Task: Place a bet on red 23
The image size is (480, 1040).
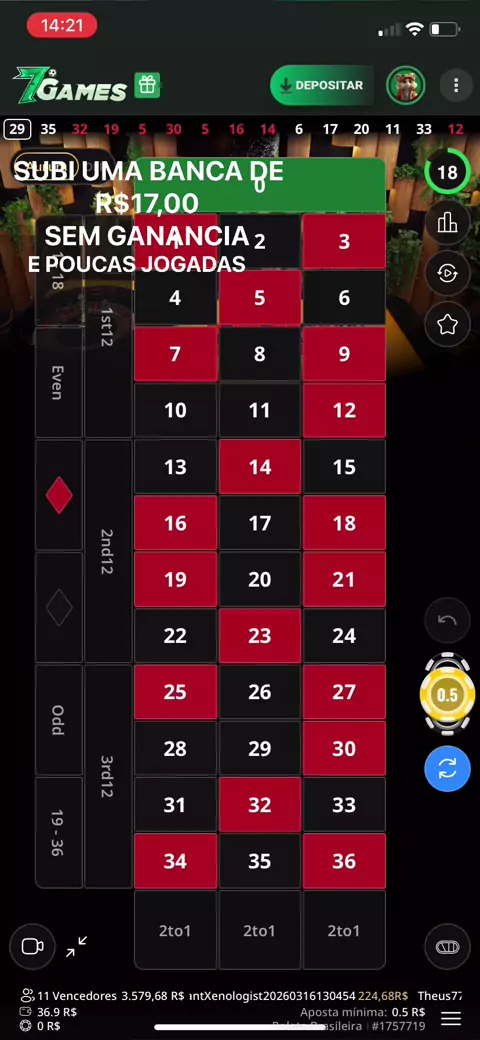Action: (260, 636)
